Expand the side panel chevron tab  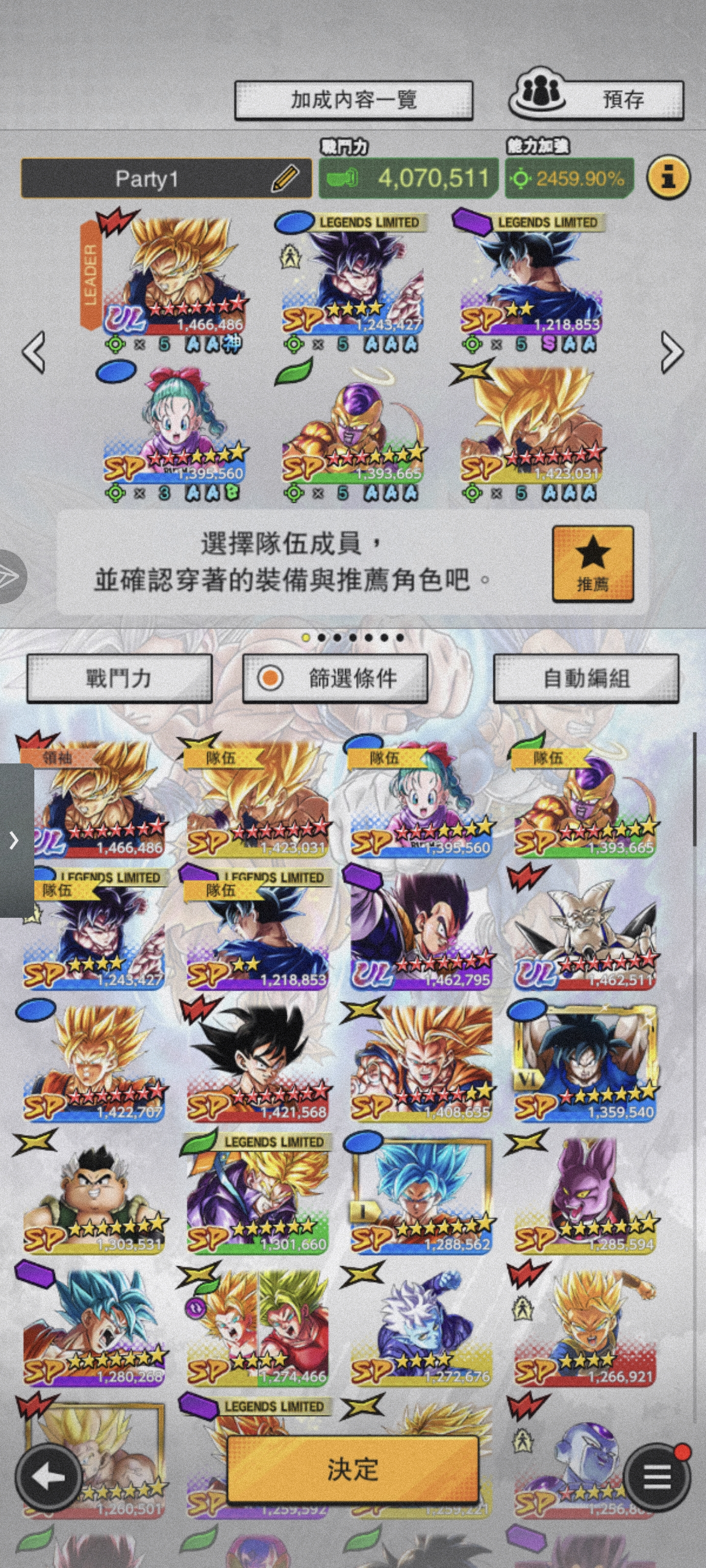(14, 841)
